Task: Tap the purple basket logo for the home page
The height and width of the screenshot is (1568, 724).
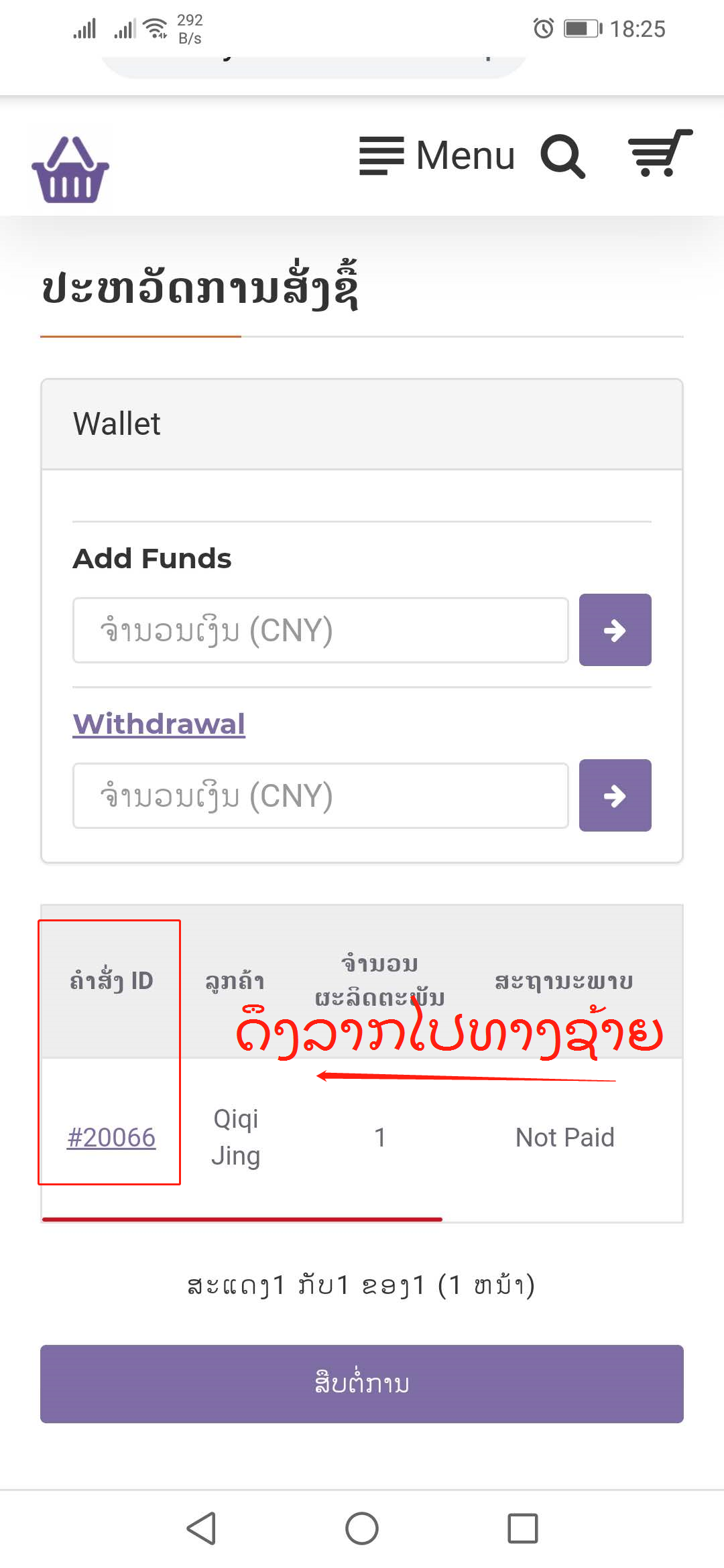Action: 70,170
